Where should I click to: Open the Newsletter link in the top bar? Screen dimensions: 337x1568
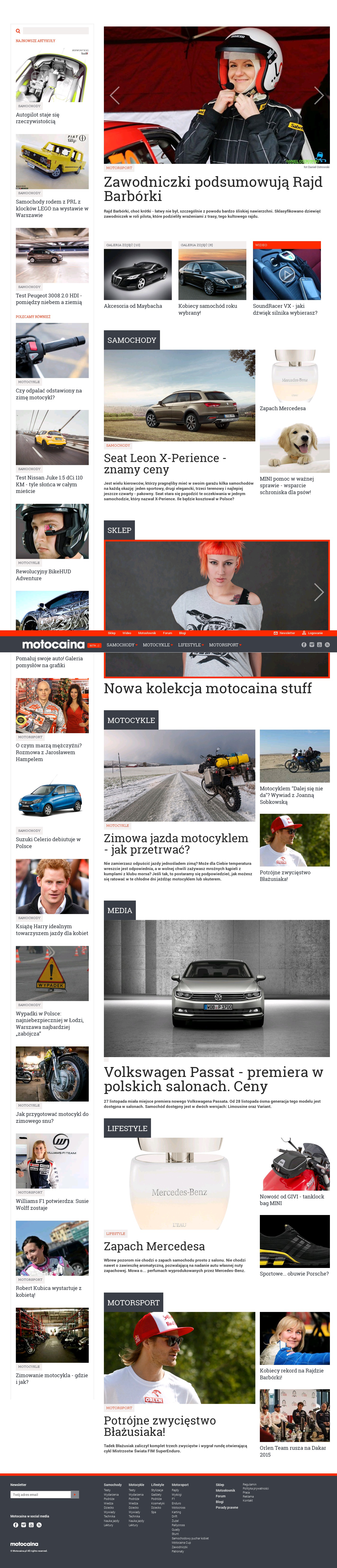point(286,633)
